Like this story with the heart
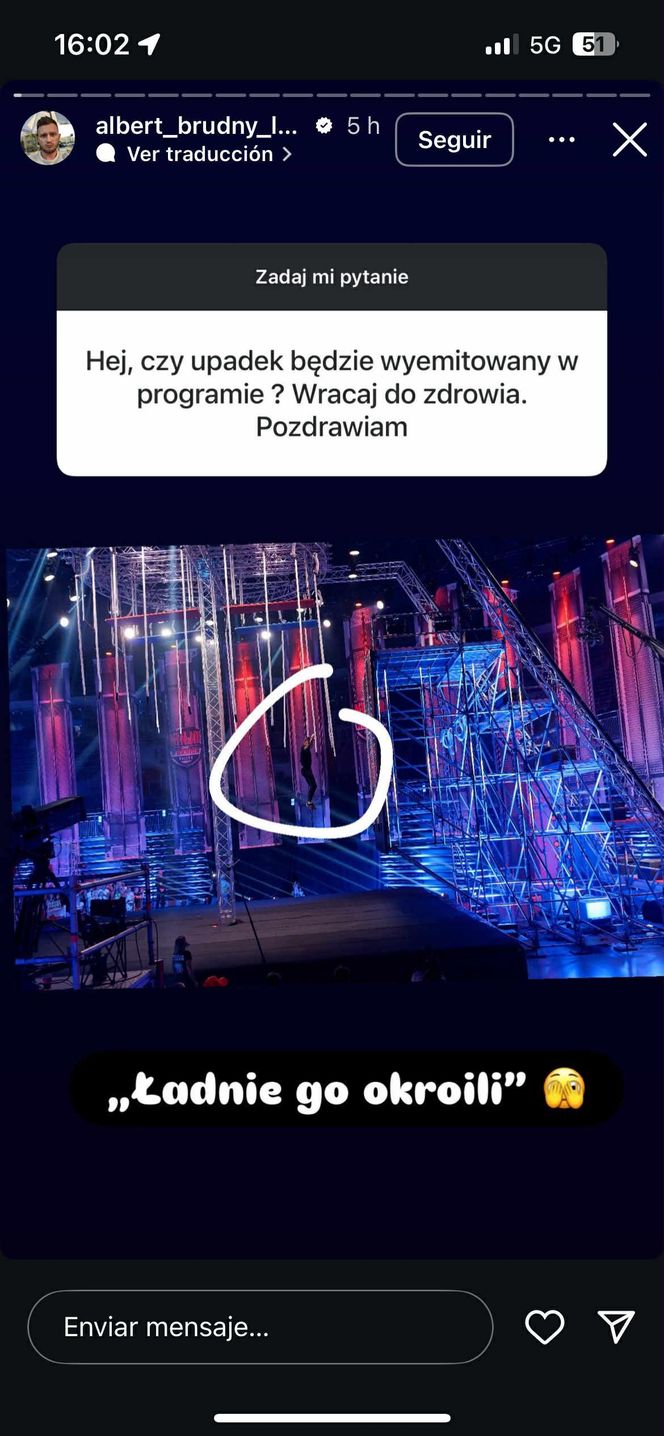664x1436 pixels. (545, 1327)
